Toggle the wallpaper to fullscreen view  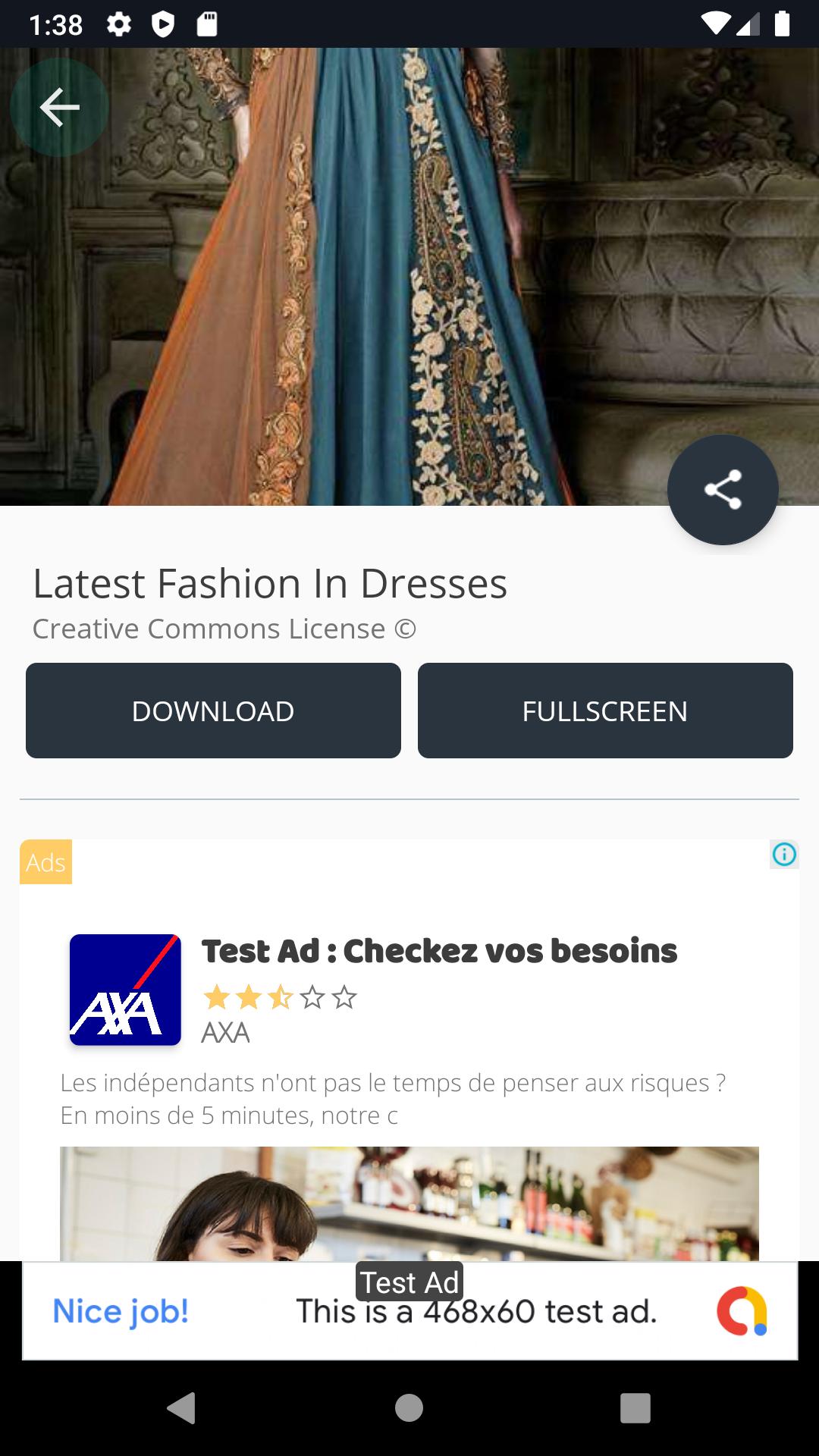pyautogui.click(x=605, y=710)
